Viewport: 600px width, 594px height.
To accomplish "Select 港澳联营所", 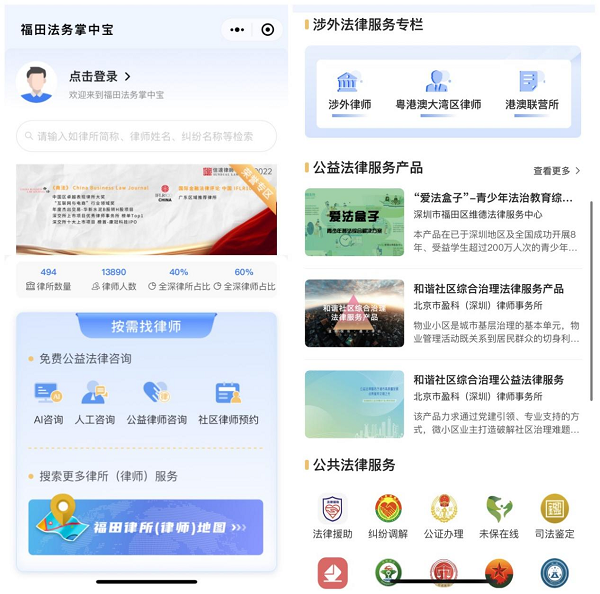I will coord(532,90).
